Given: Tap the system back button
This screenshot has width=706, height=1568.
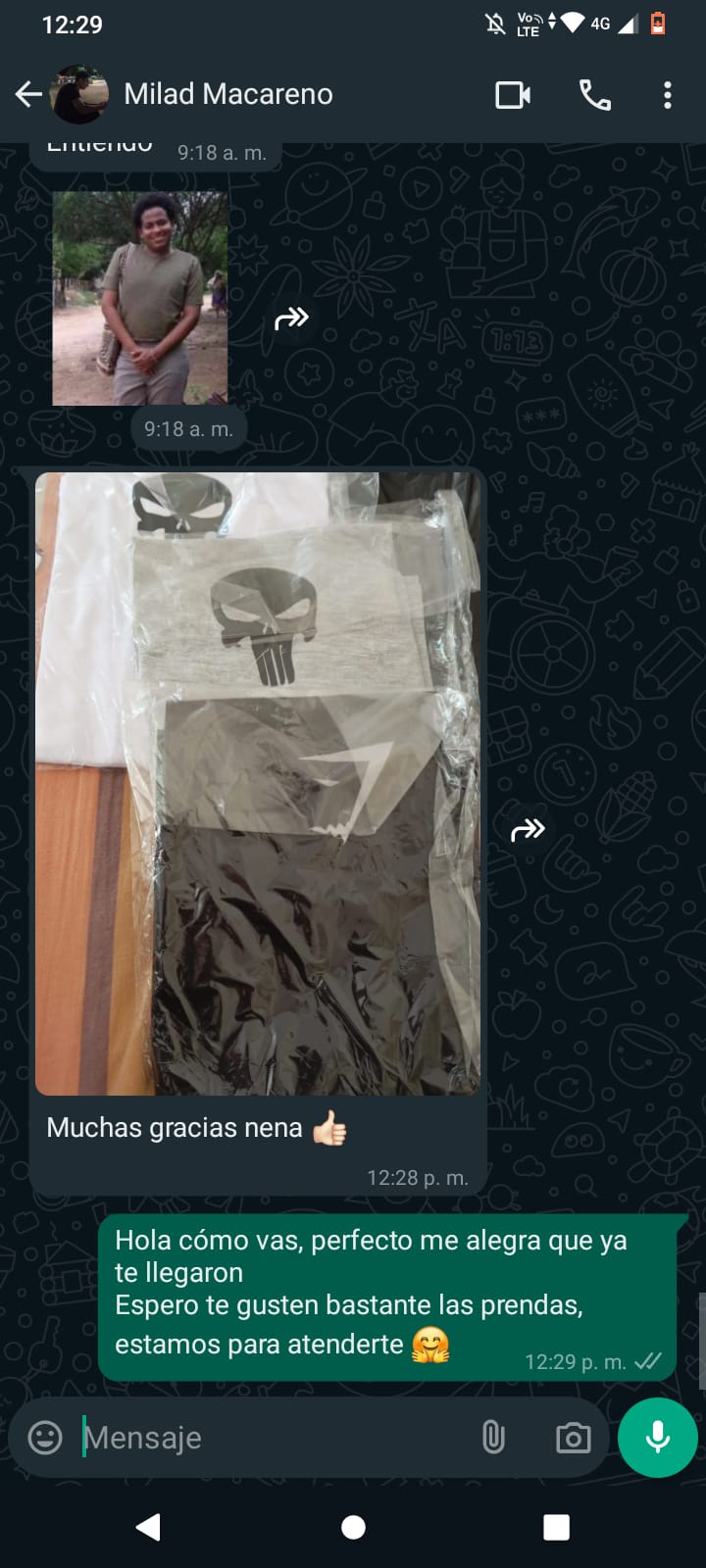Looking at the screenshot, I should (148, 1527).
